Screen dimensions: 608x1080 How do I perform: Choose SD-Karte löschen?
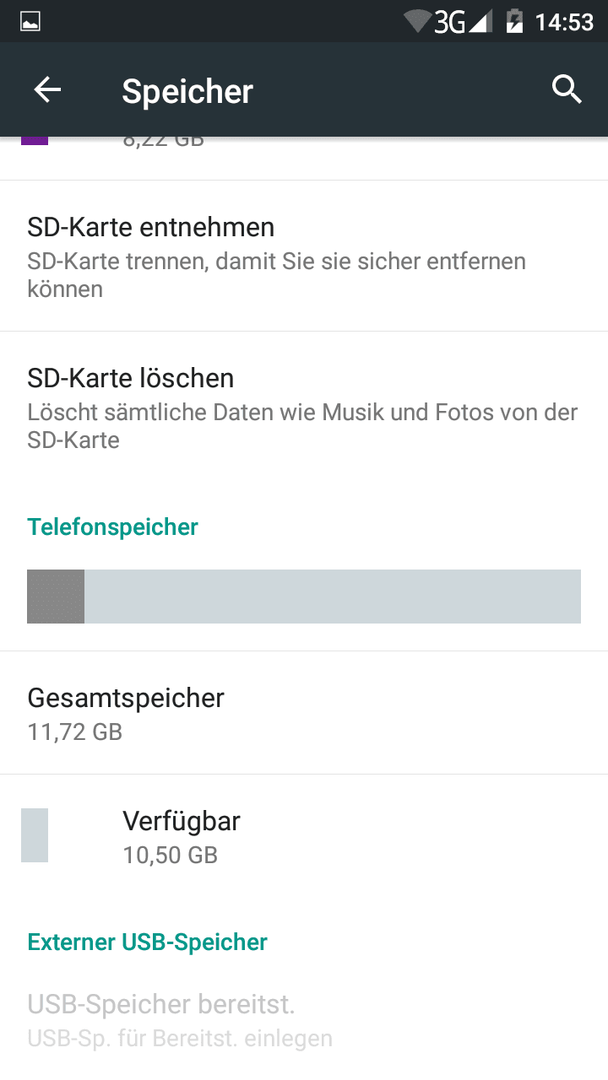pos(304,407)
